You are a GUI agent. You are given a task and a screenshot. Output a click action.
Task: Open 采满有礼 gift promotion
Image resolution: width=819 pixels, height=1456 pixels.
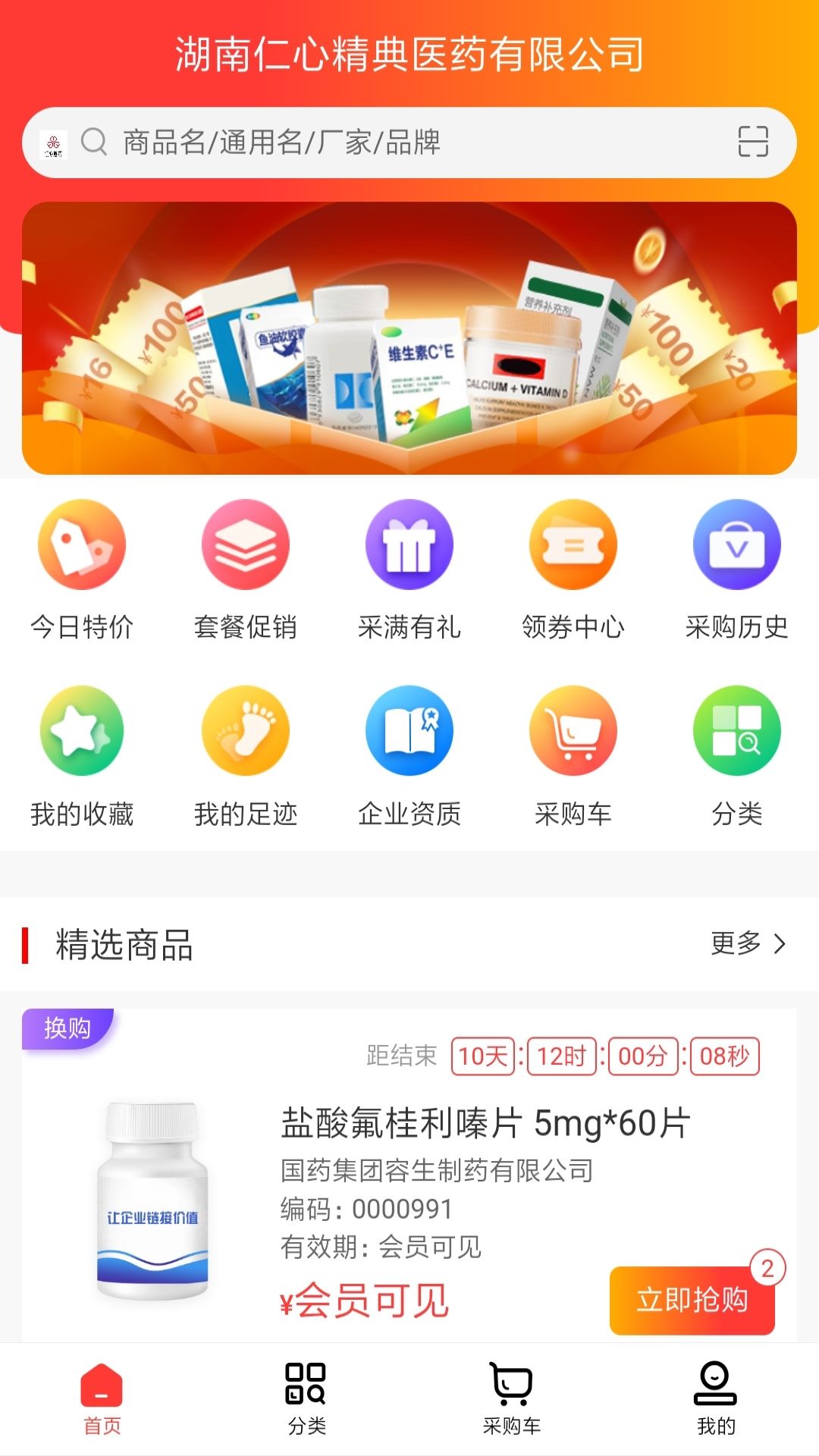coord(409,544)
